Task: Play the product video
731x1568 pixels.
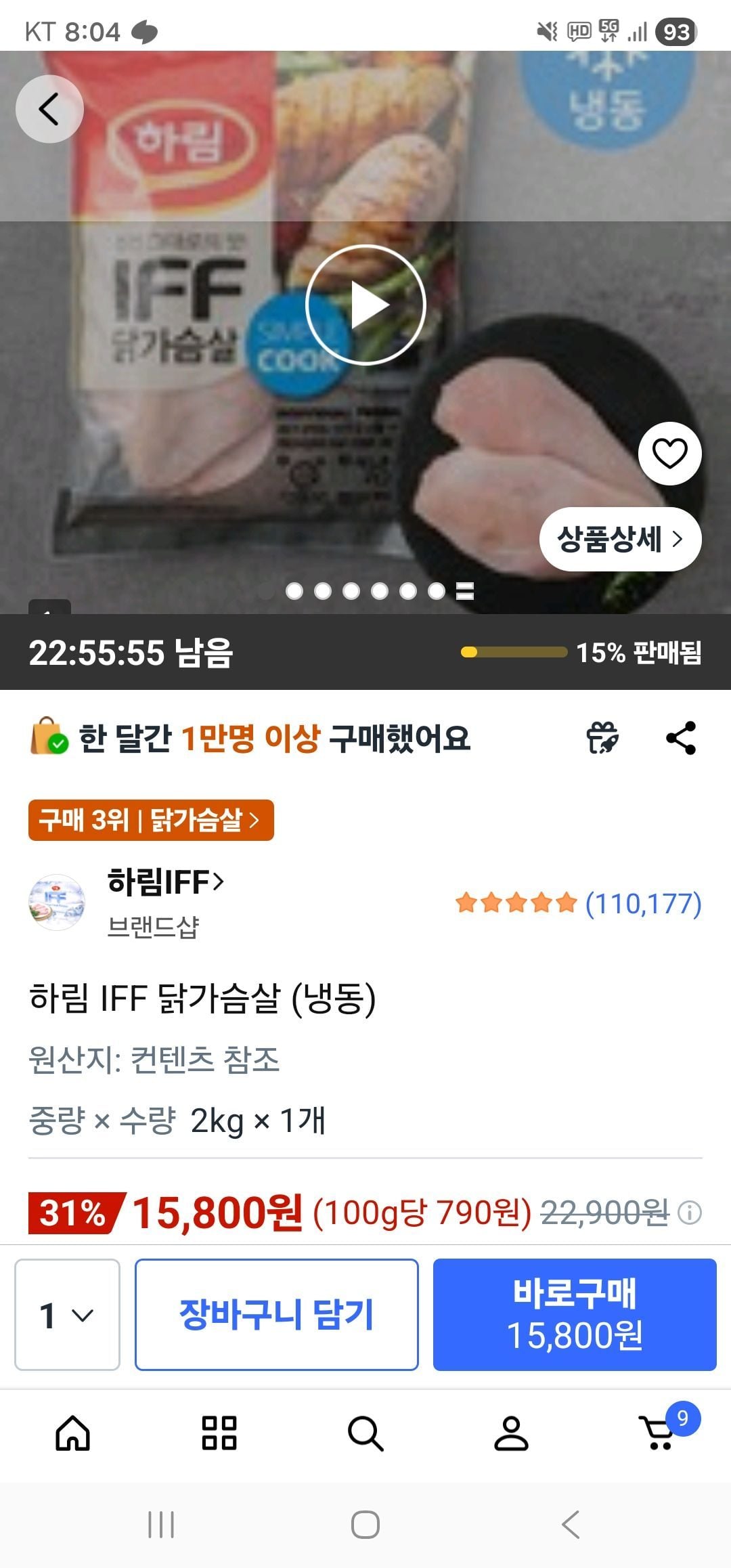Action: click(x=365, y=305)
